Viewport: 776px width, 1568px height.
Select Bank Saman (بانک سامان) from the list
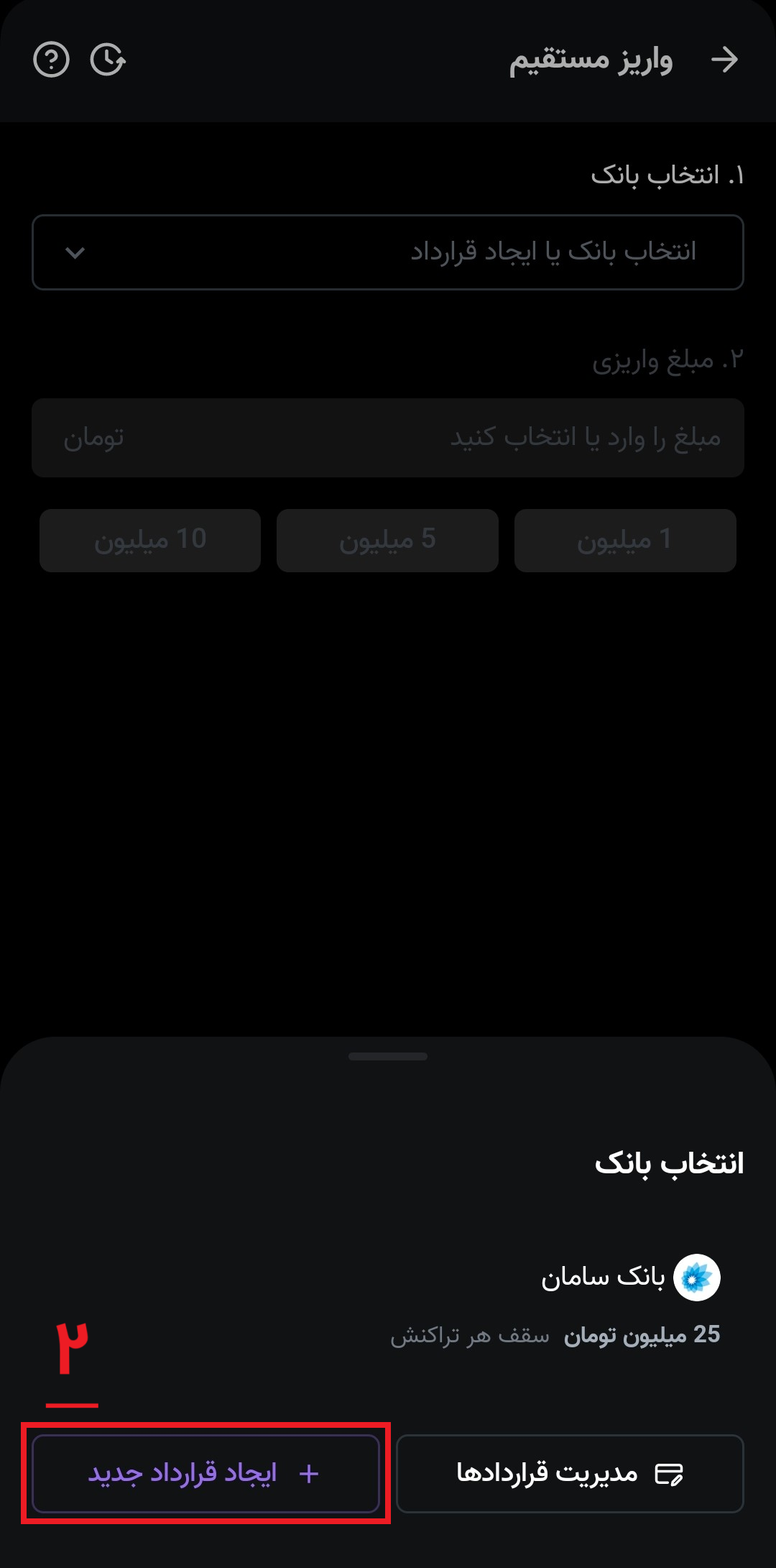click(x=604, y=1278)
